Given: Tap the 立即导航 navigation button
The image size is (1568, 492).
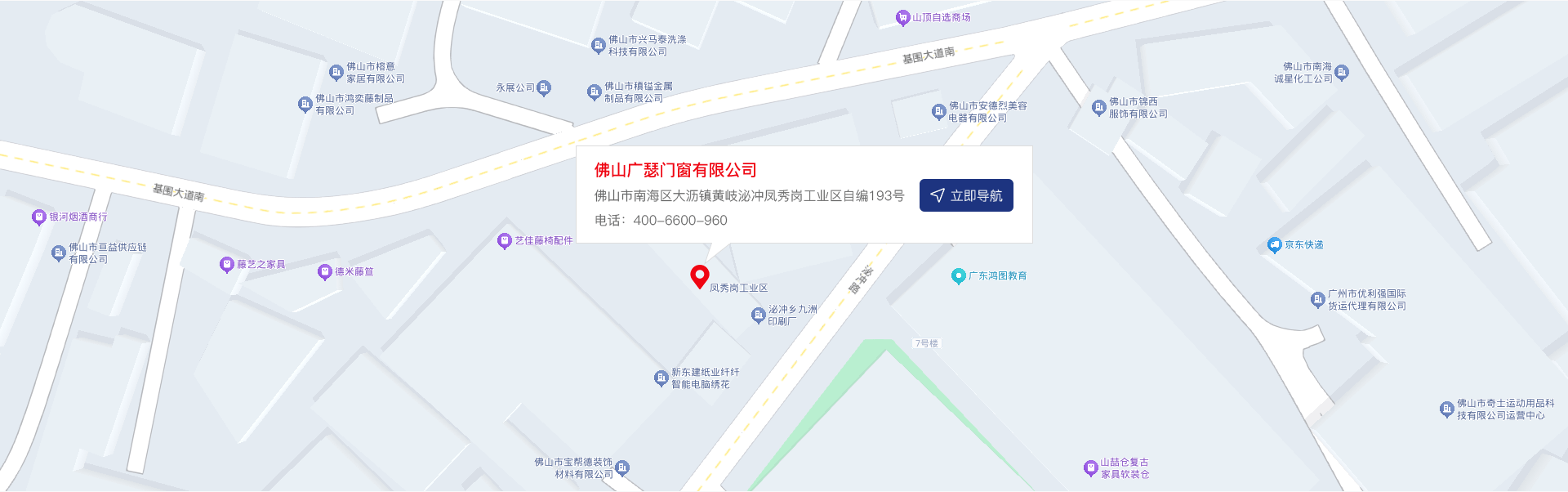Looking at the screenshot, I should point(966,195).
